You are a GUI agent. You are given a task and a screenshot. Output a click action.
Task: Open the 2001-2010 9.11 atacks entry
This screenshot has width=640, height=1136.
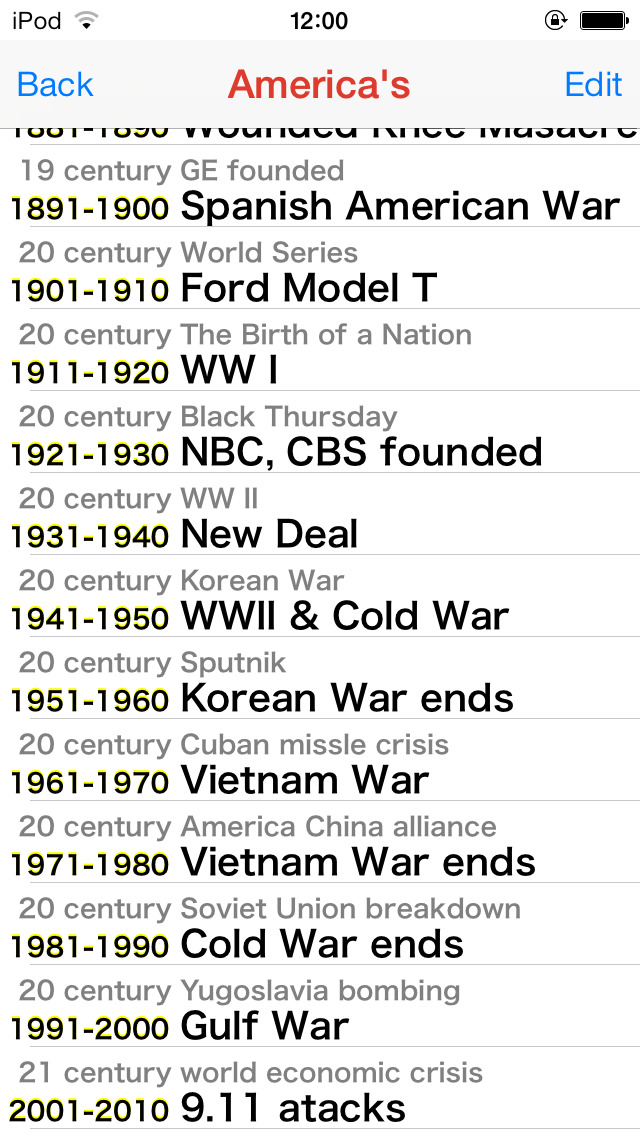(320, 1086)
